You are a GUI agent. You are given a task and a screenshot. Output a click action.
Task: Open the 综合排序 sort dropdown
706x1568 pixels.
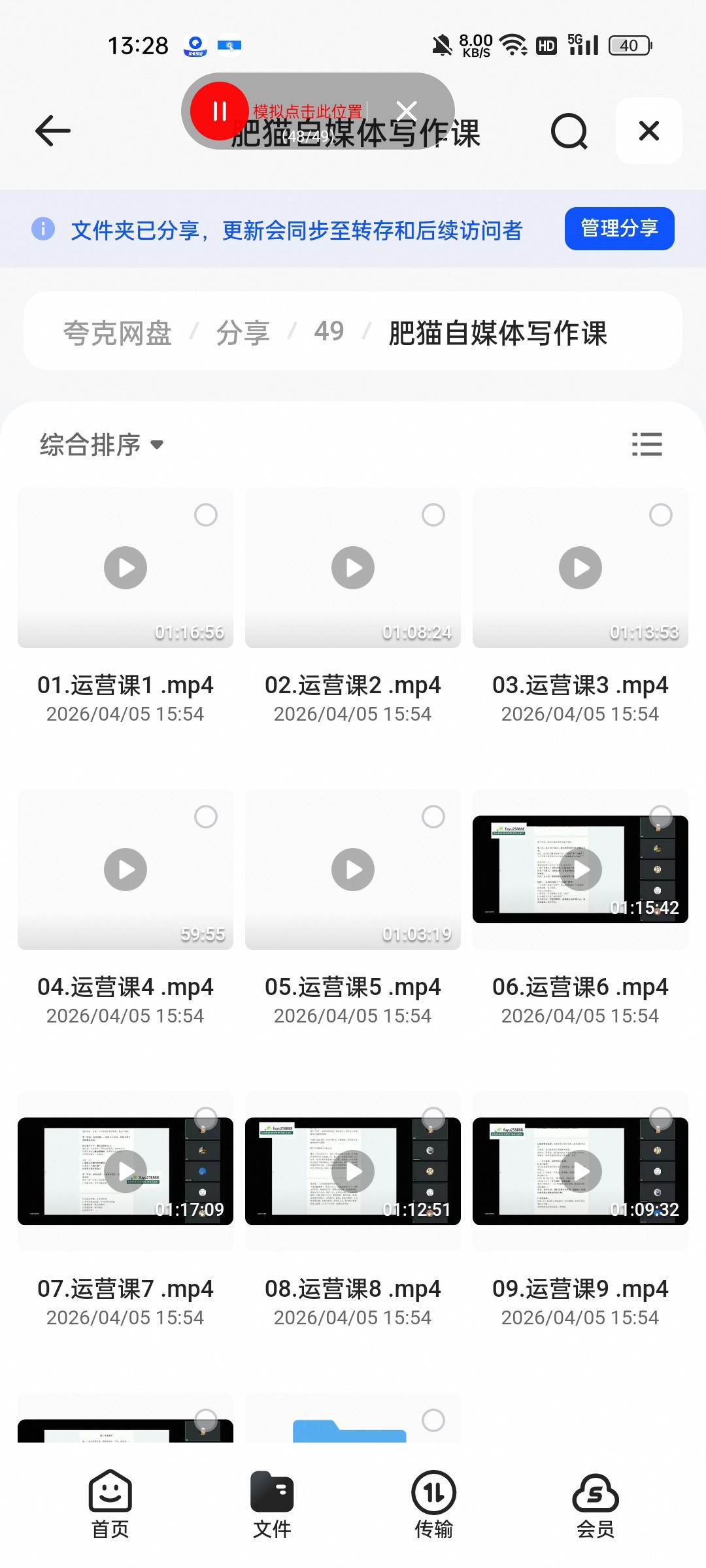click(x=101, y=445)
